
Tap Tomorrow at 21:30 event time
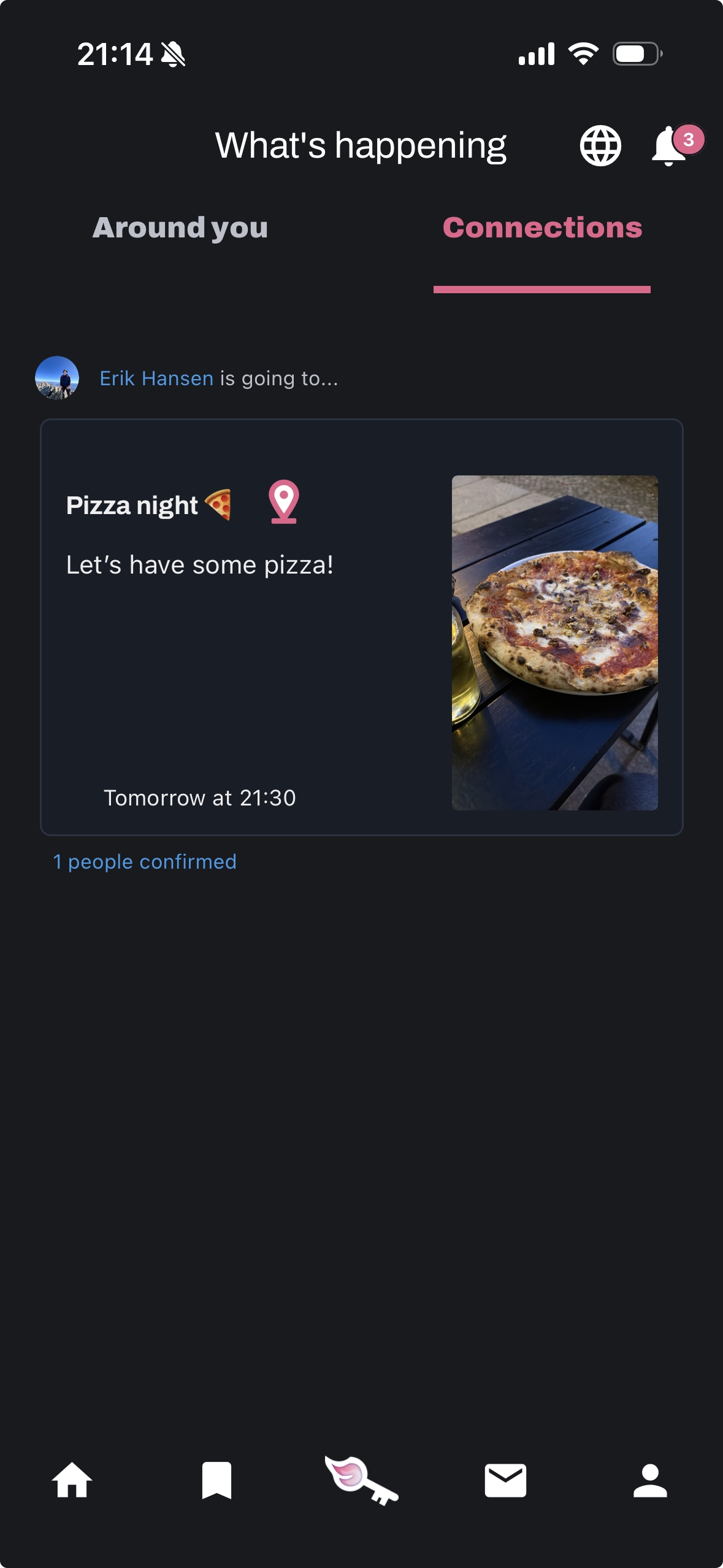(x=199, y=797)
